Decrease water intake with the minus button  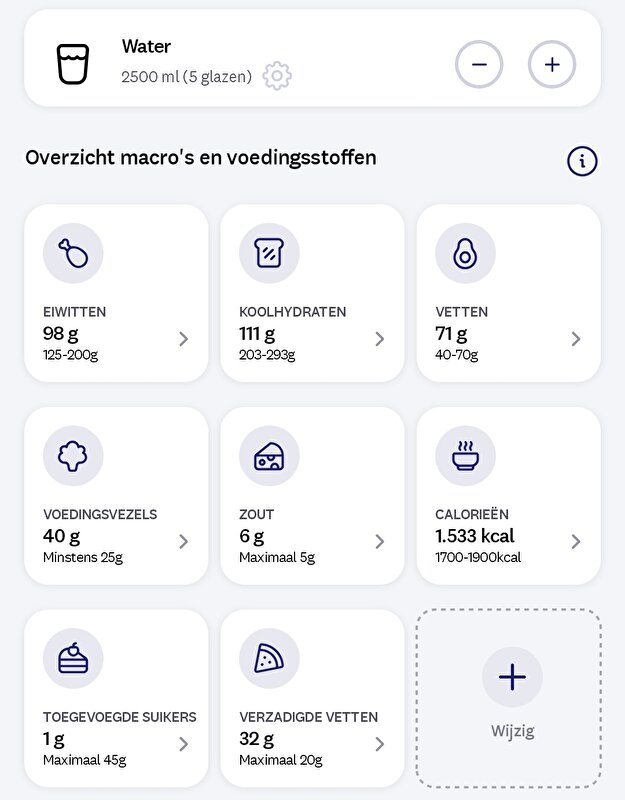pos(479,65)
